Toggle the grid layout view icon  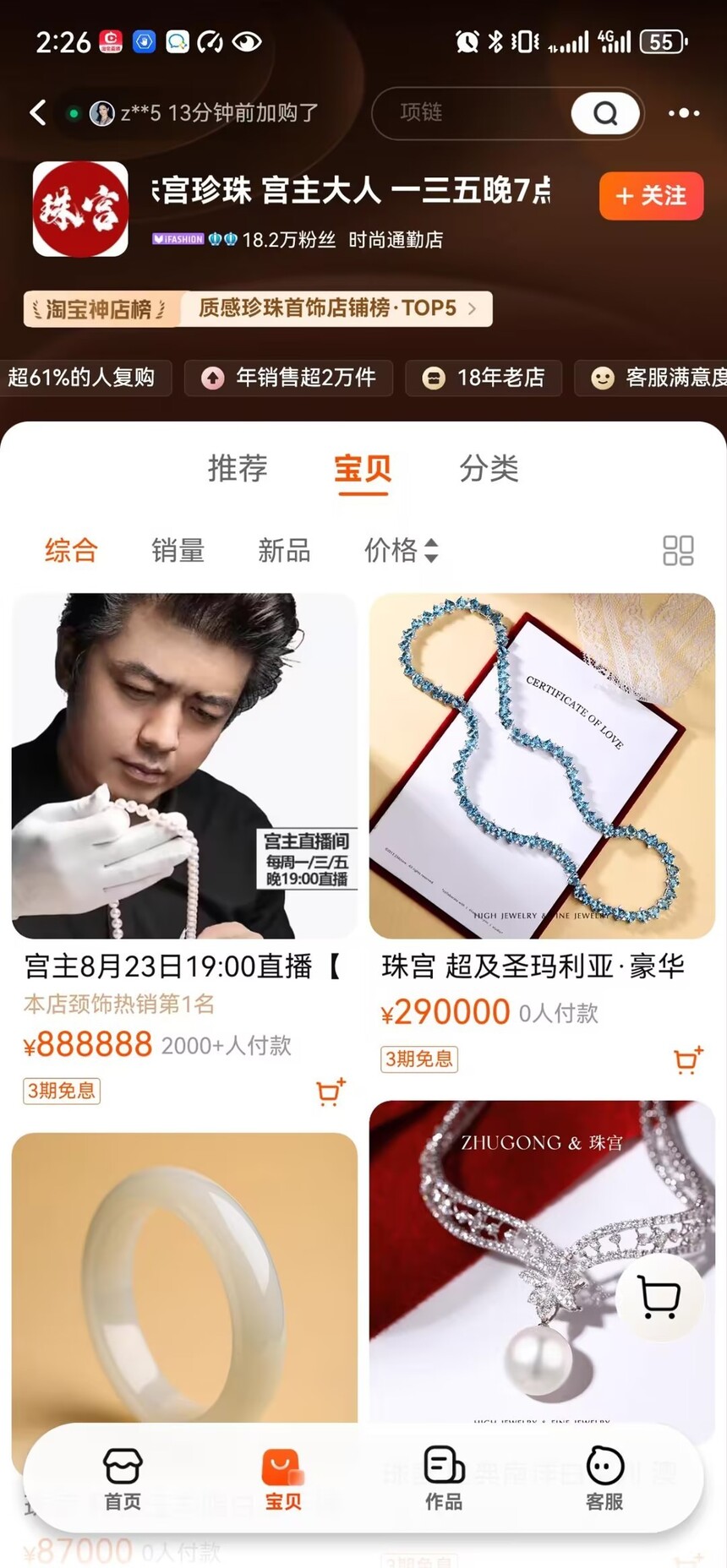coord(678,551)
